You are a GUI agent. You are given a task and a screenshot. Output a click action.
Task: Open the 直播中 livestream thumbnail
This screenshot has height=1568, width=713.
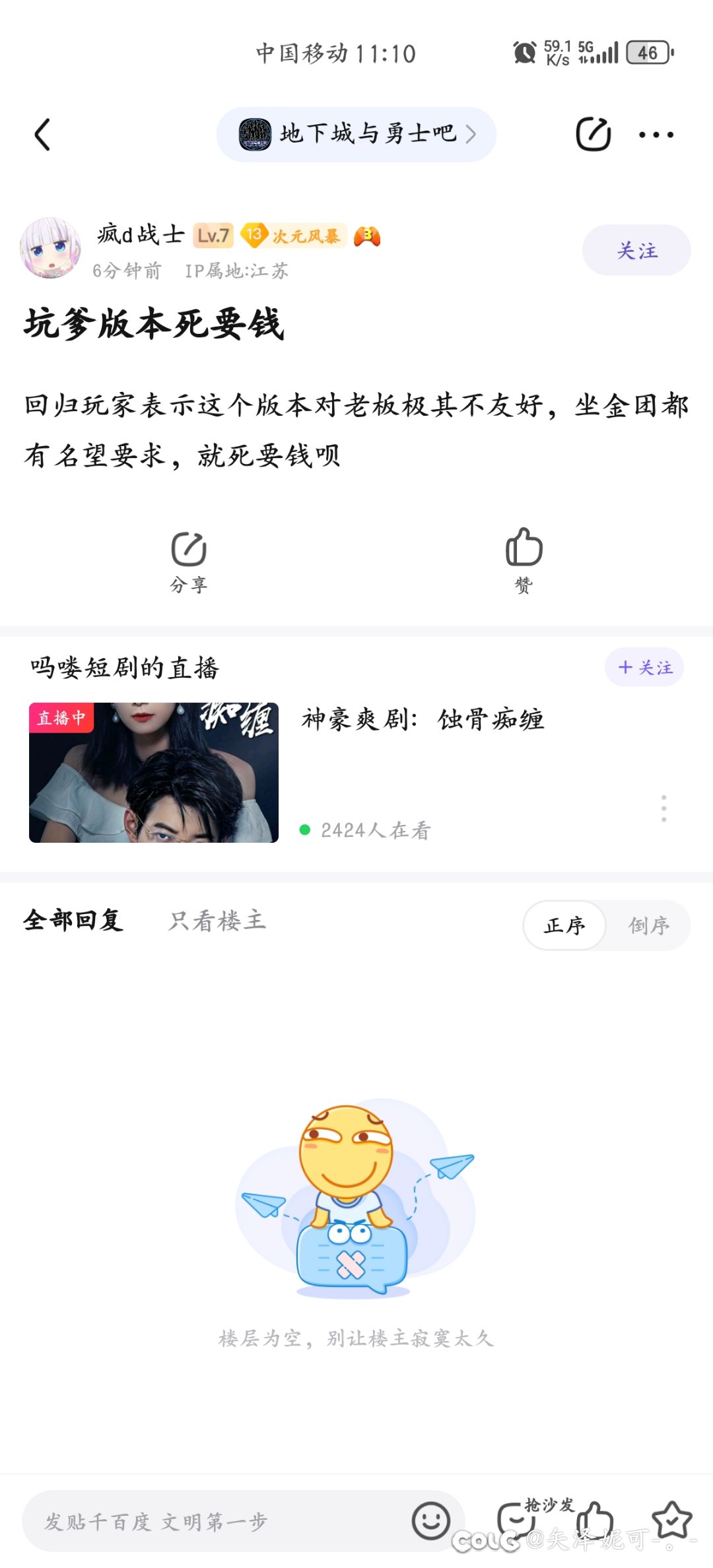[152, 772]
